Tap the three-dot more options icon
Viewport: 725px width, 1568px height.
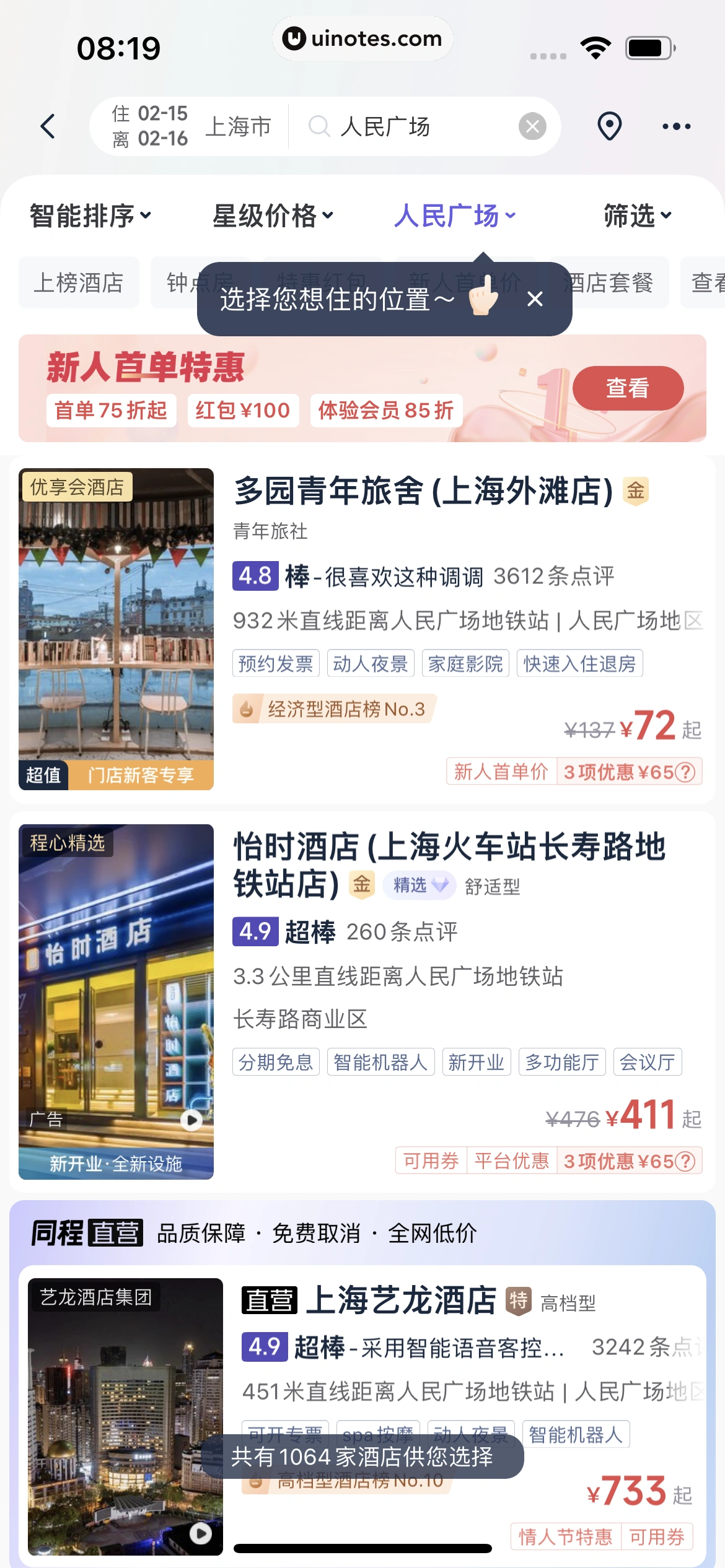(x=677, y=126)
